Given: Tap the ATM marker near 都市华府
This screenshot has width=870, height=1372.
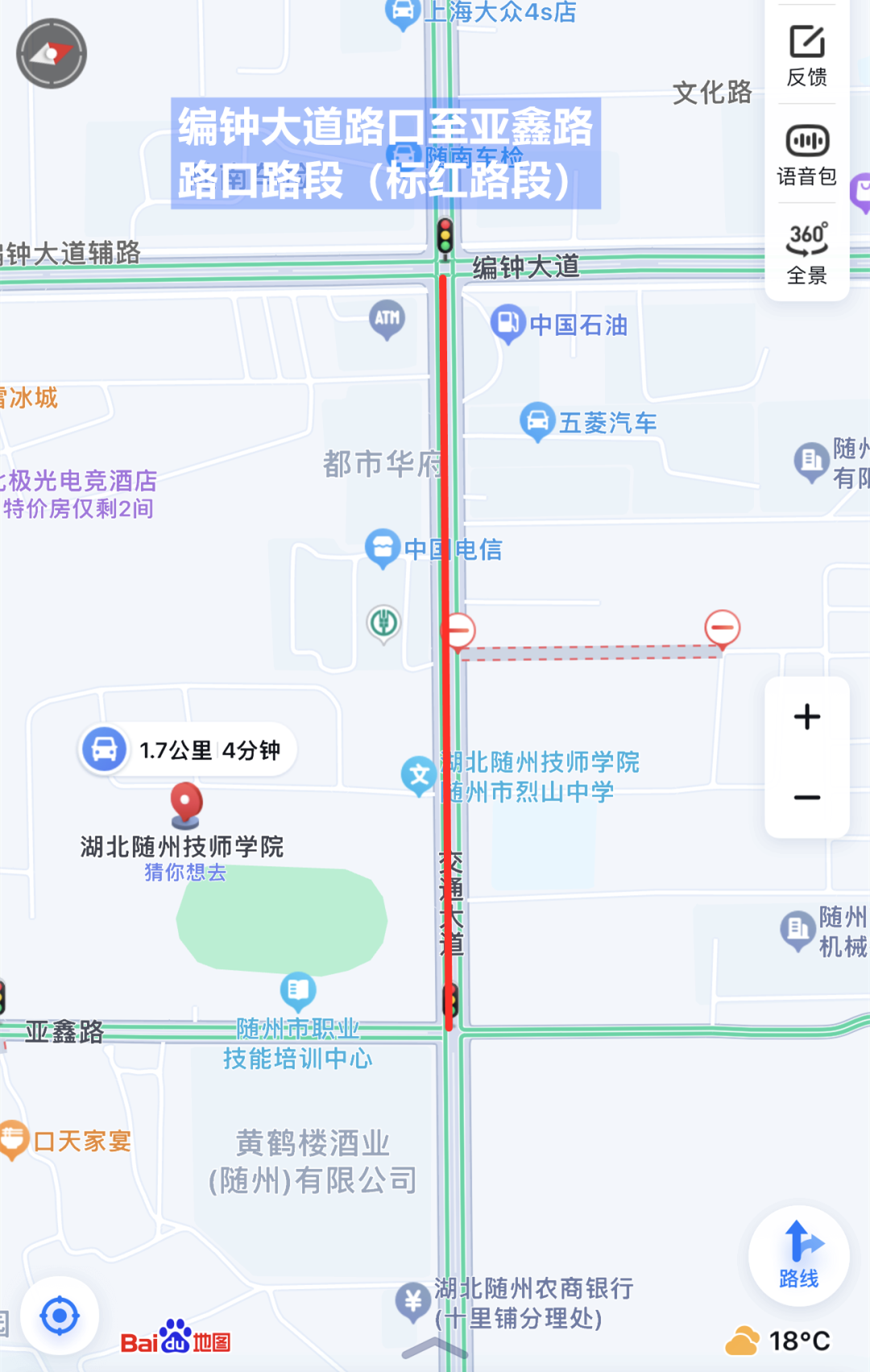Looking at the screenshot, I should coord(387,319).
